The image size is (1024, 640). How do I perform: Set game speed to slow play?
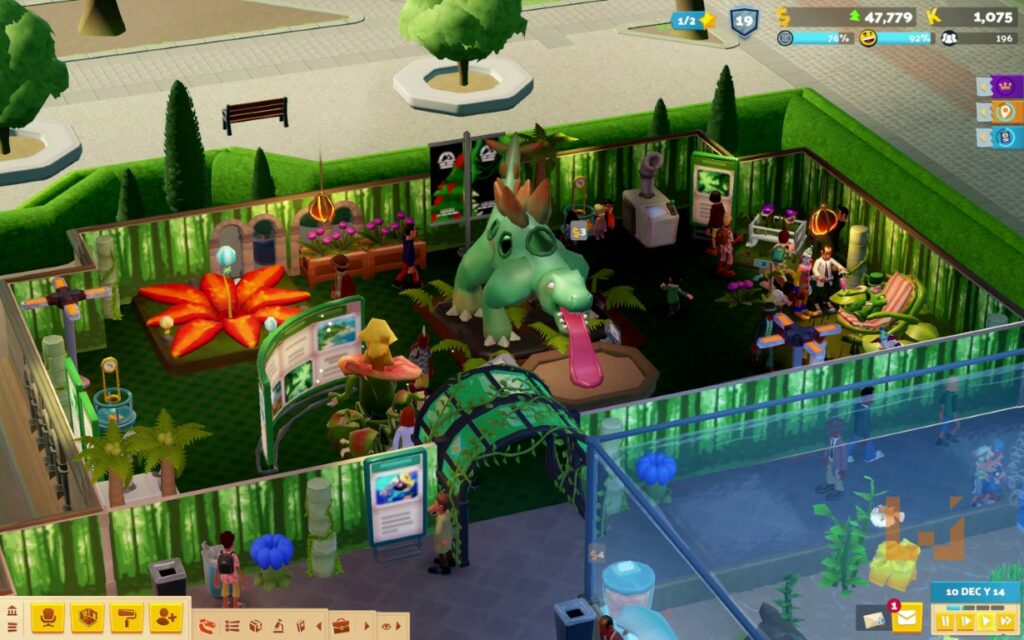(x=966, y=622)
